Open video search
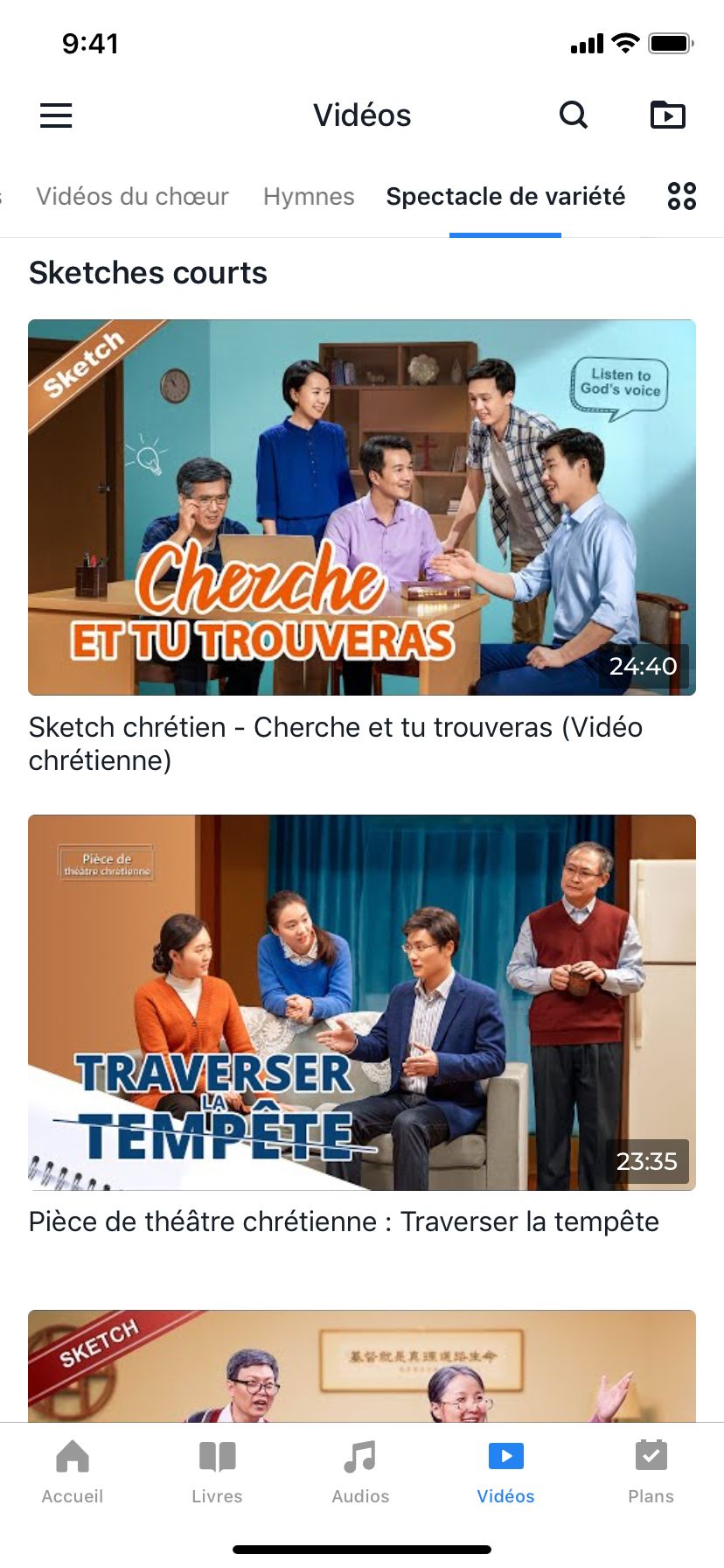Viewport: 724px width, 1568px height. click(573, 115)
